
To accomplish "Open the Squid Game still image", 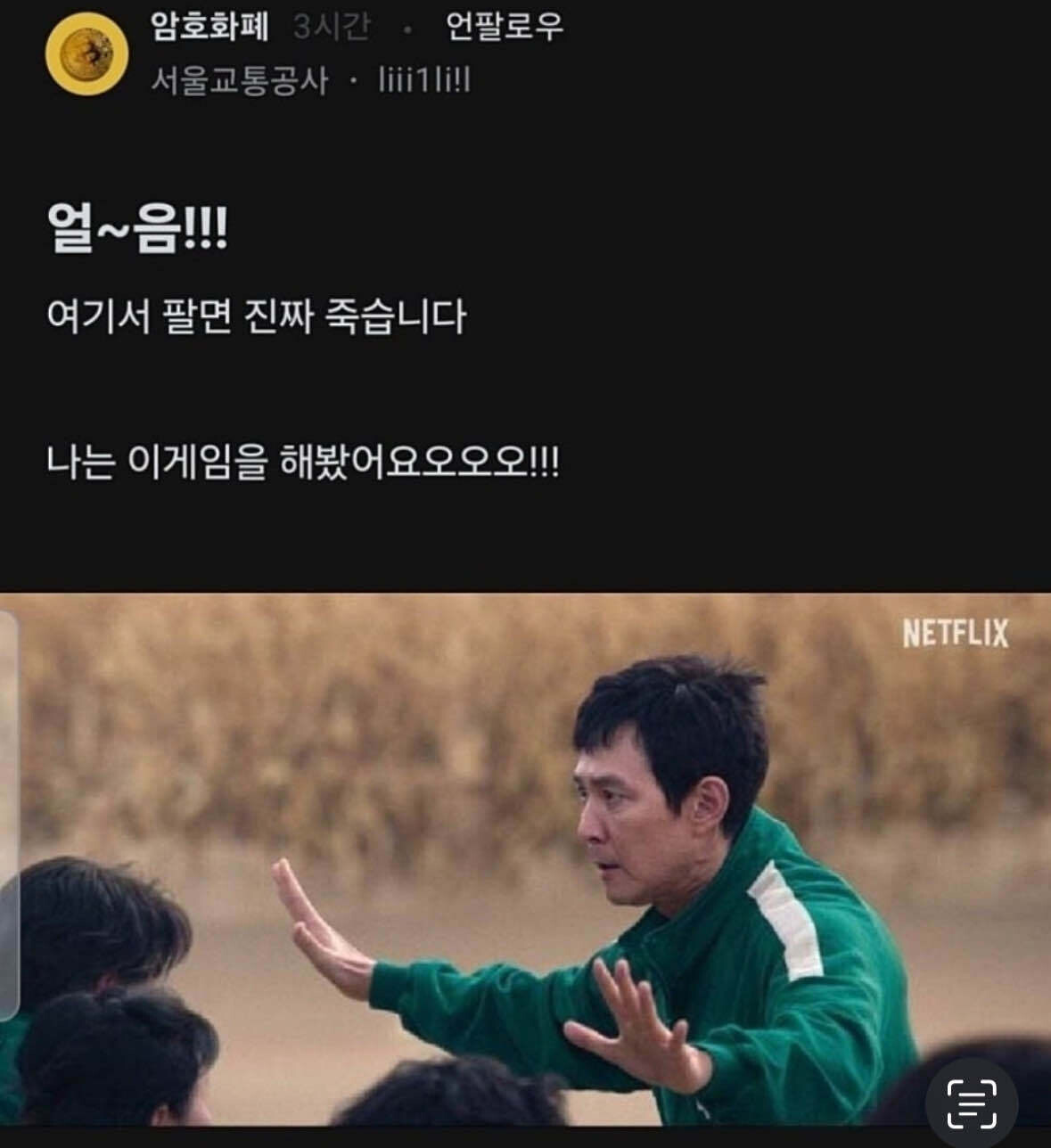I will point(526,865).
